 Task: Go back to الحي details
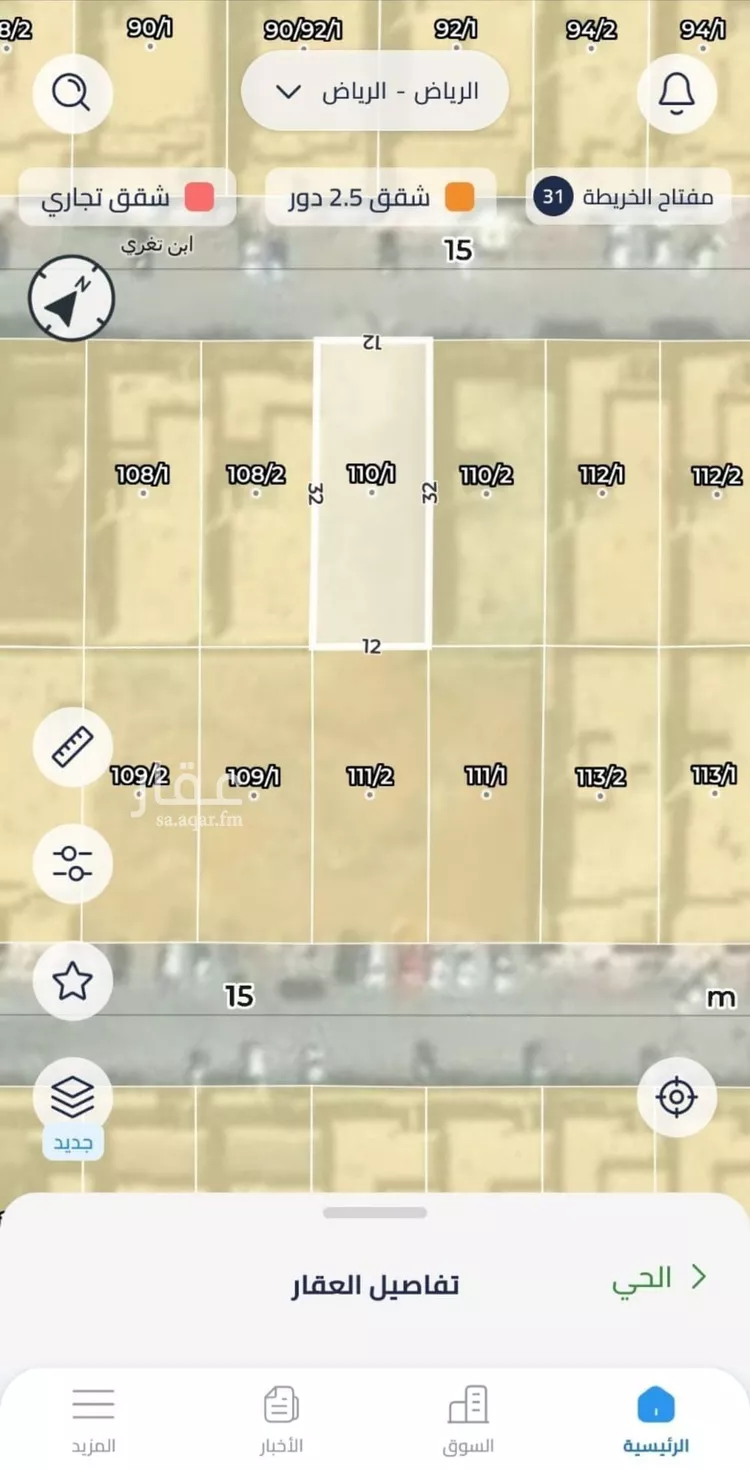point(660,1278)
